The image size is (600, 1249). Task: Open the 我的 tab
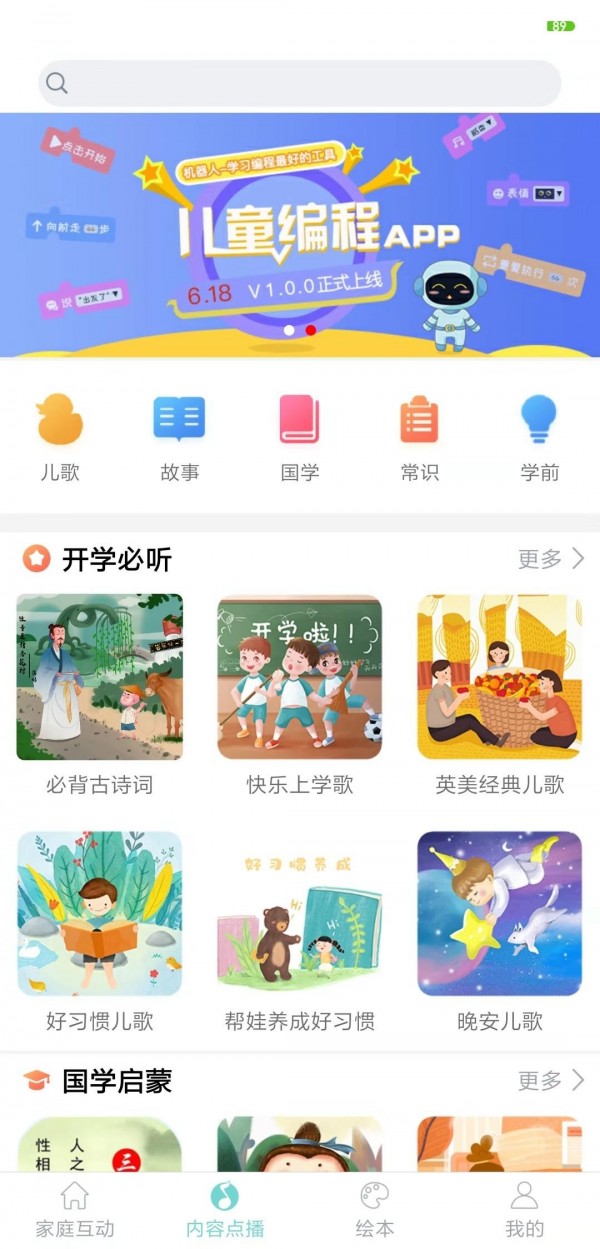pyautogui.click(x=524, y=1208)
